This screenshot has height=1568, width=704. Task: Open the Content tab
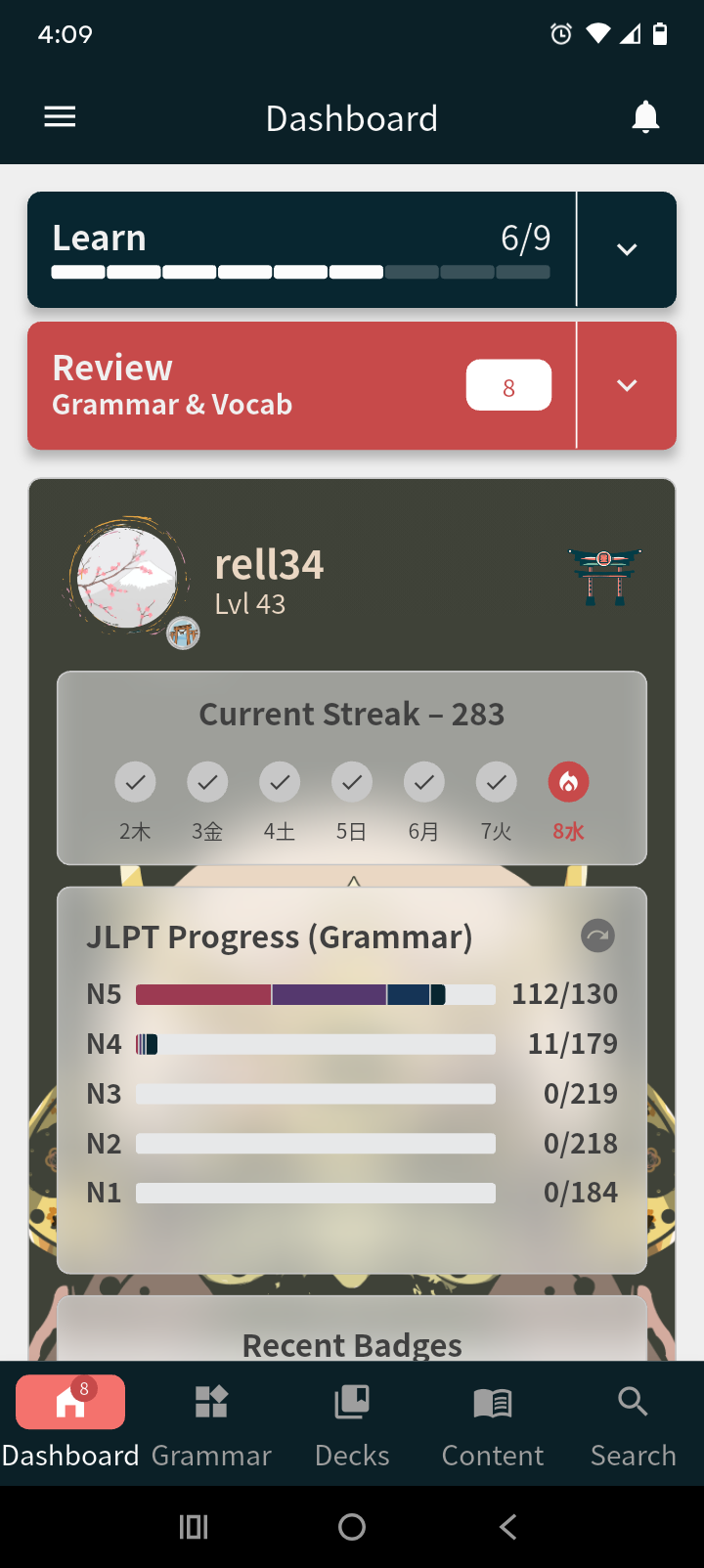click(492, 1423)
